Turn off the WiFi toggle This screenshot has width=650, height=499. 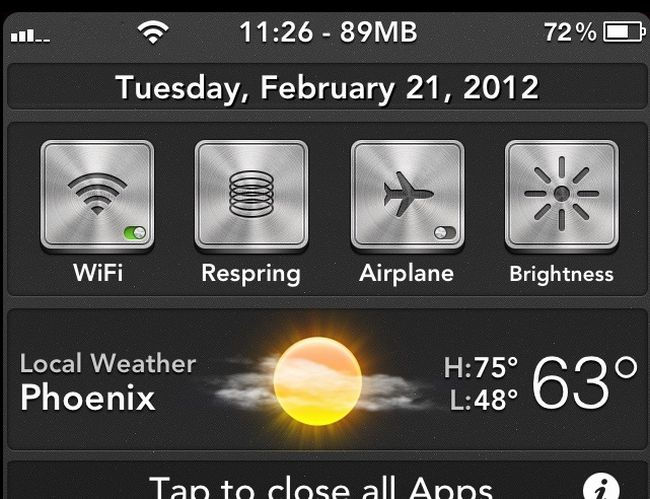pos(97,195)
